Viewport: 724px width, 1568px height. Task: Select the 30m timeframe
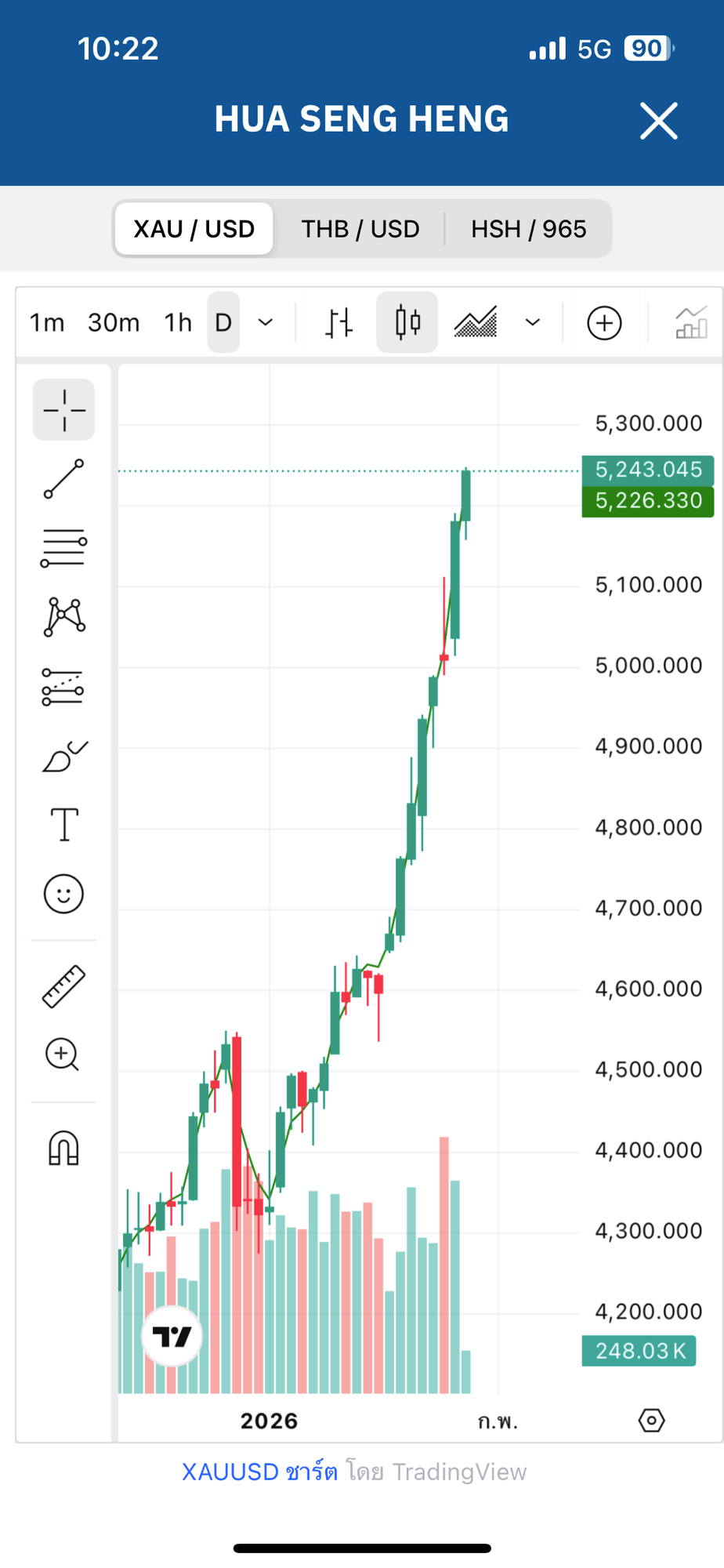click(x=114, y=322)
